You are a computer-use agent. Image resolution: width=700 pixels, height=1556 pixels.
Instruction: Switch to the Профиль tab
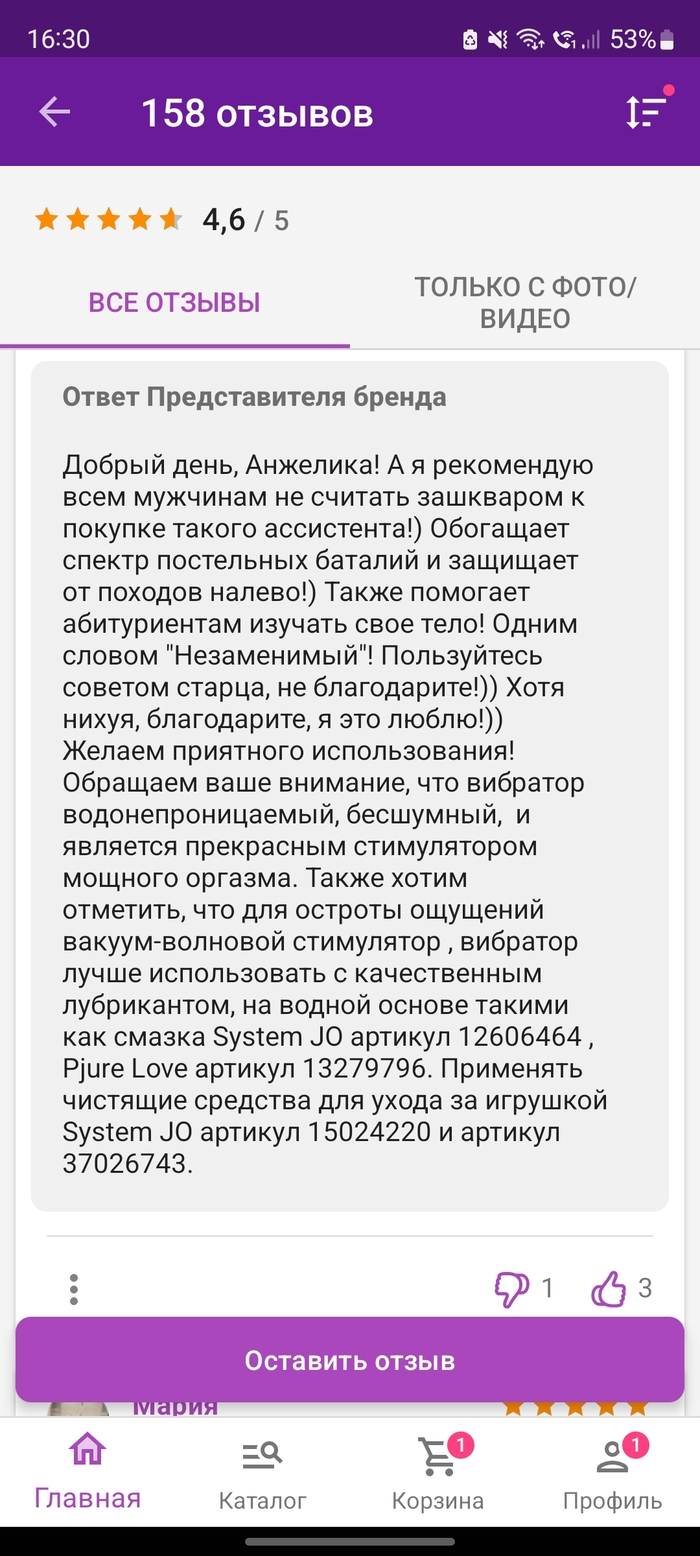click(612, 1475)
